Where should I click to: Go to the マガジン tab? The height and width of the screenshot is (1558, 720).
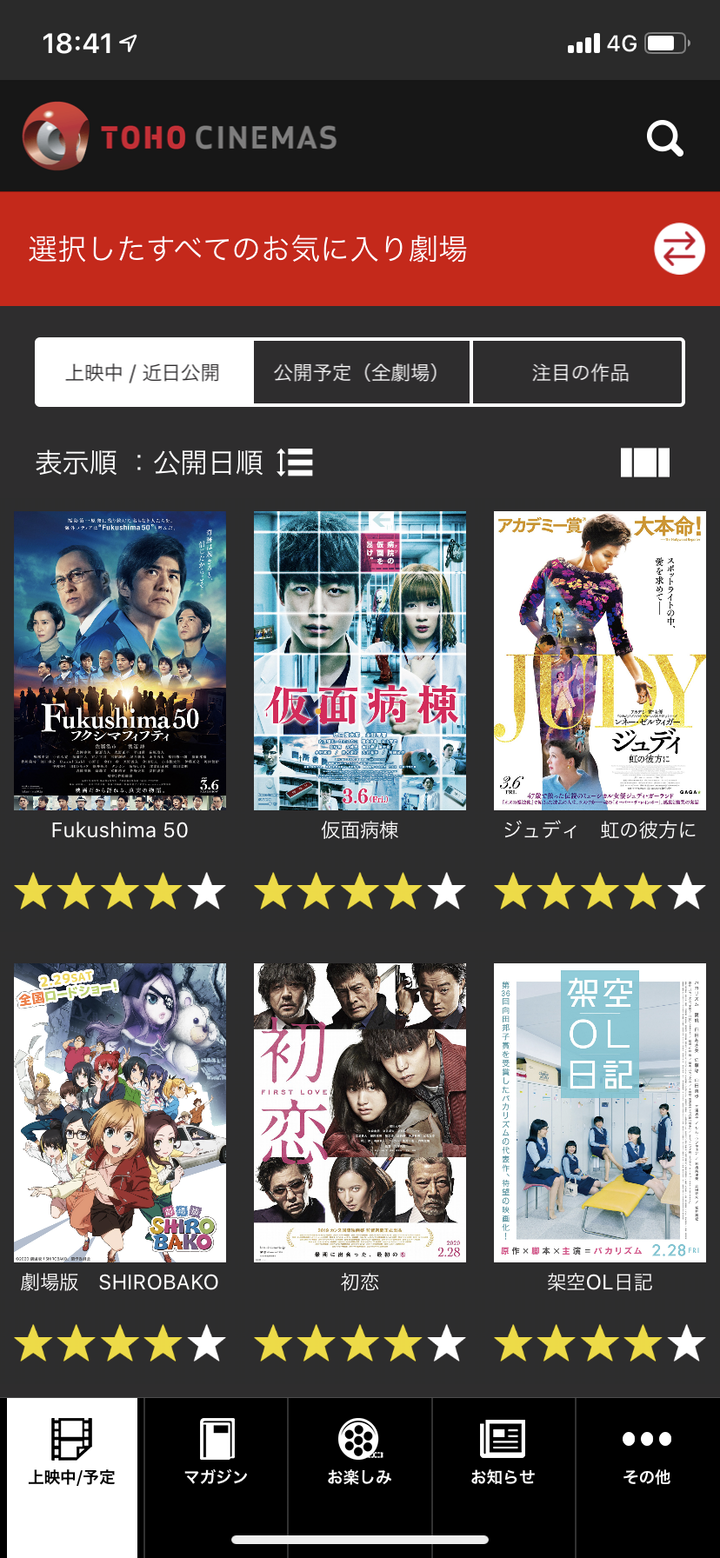216,1452
